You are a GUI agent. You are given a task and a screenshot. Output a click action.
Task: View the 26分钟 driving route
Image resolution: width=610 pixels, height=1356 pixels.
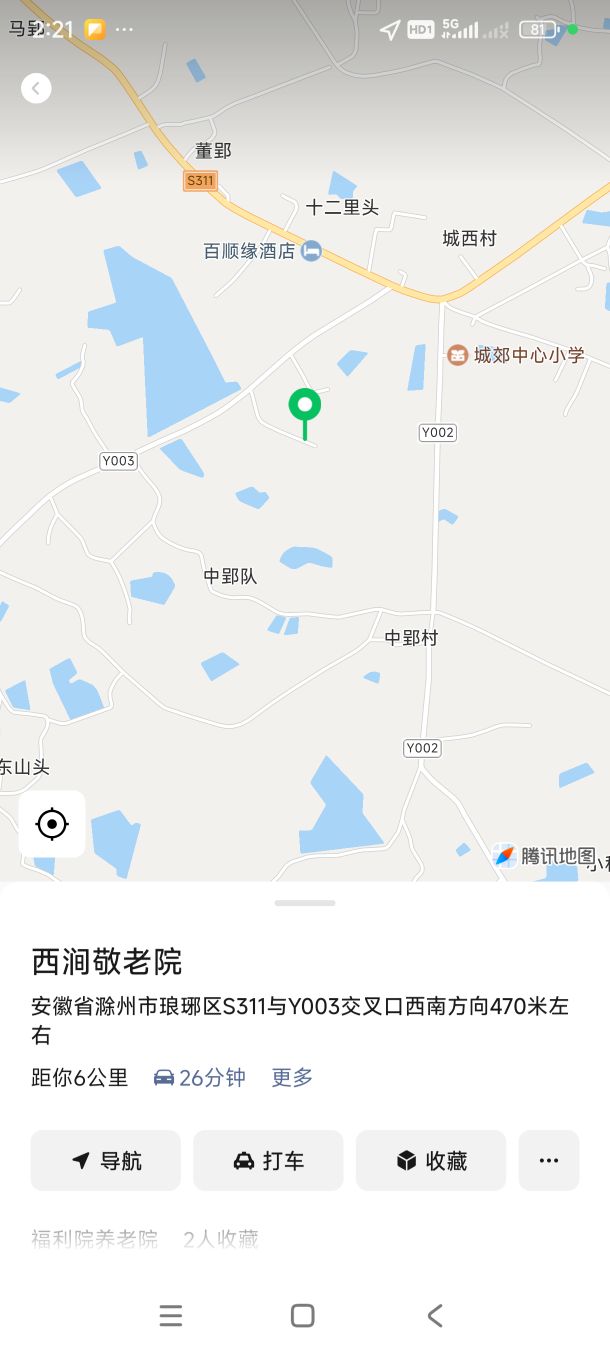(200, 1077)
